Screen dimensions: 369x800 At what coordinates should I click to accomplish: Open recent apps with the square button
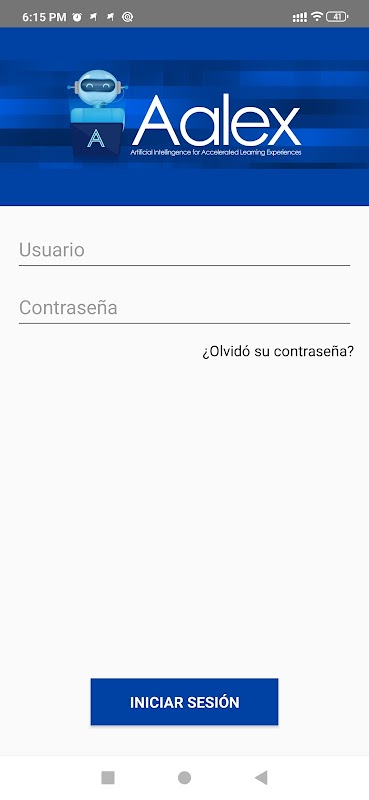[108, 778]
